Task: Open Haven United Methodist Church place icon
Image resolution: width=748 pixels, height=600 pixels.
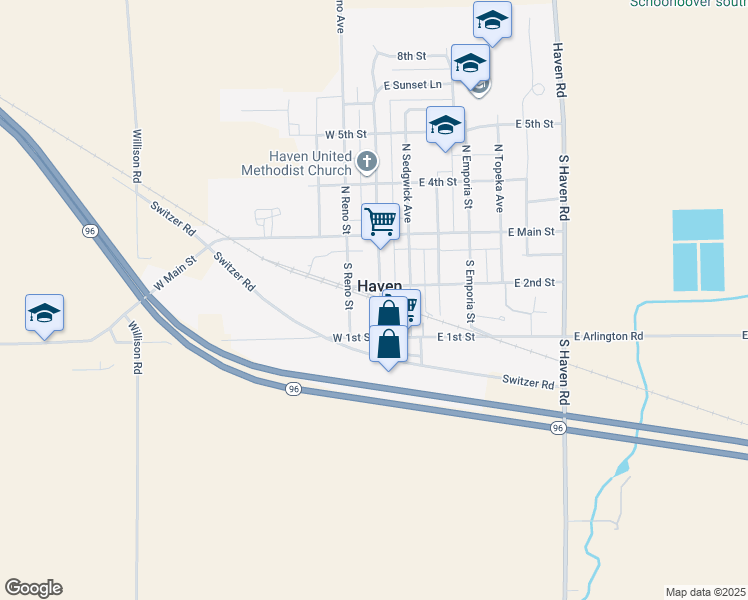Action: click(x=367, y=160)
